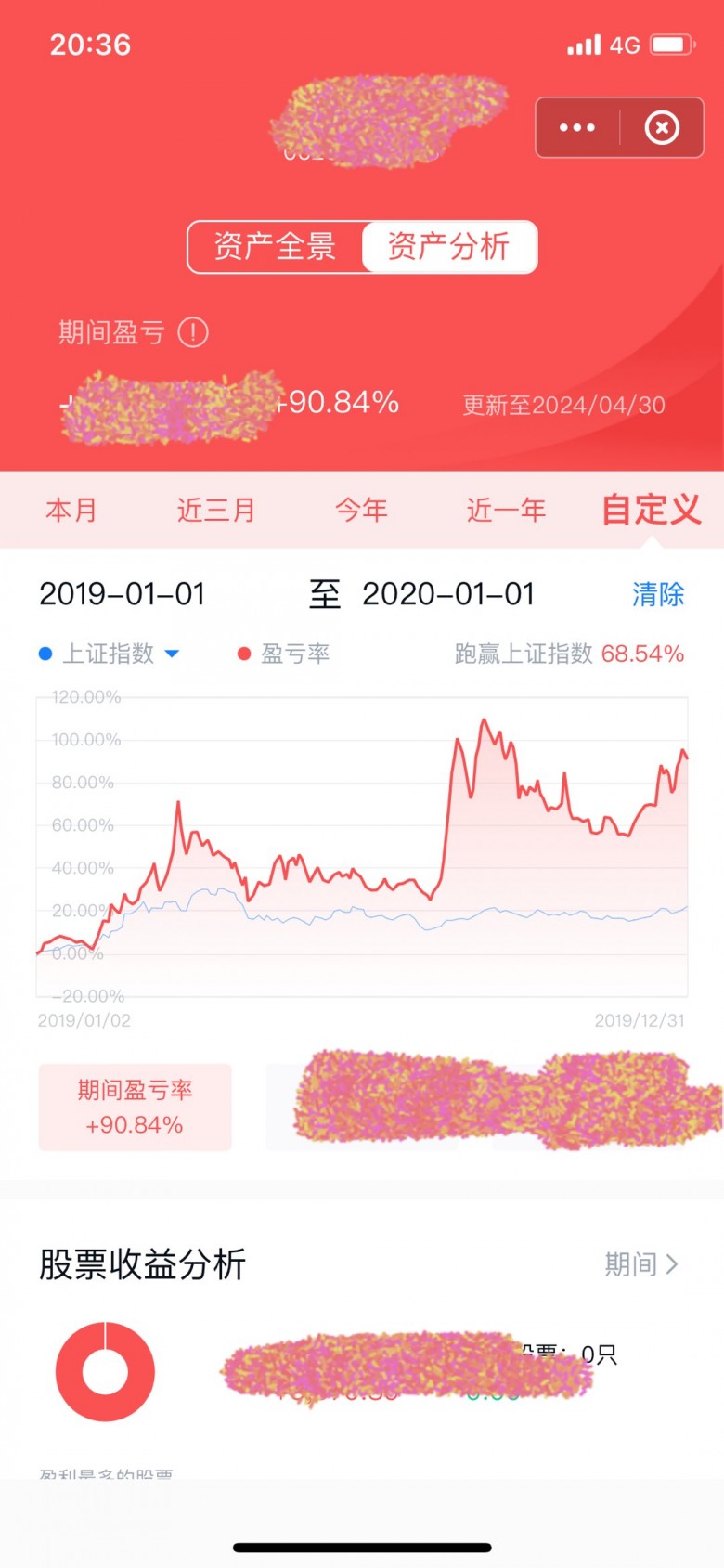Change end date 2020-01-01
Viewport: 724px width, 1568px height.
click(448, 594)
